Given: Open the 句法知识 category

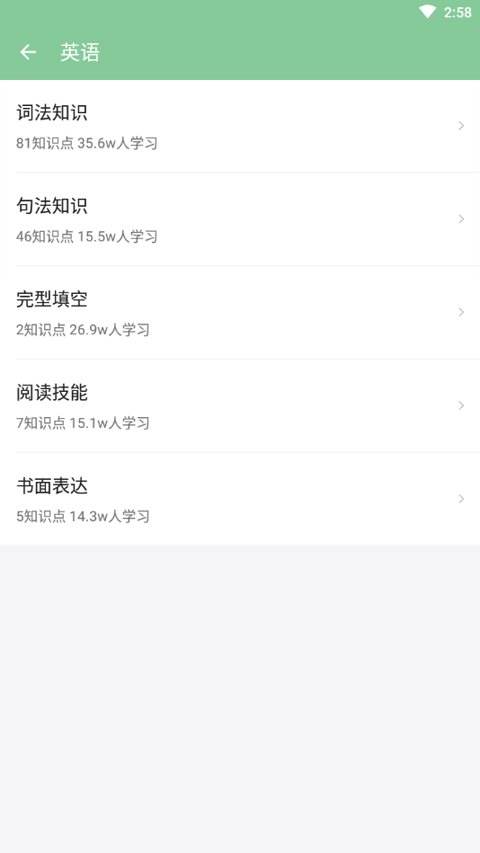Looking at the screenshot, I should (x=240, y=219).
